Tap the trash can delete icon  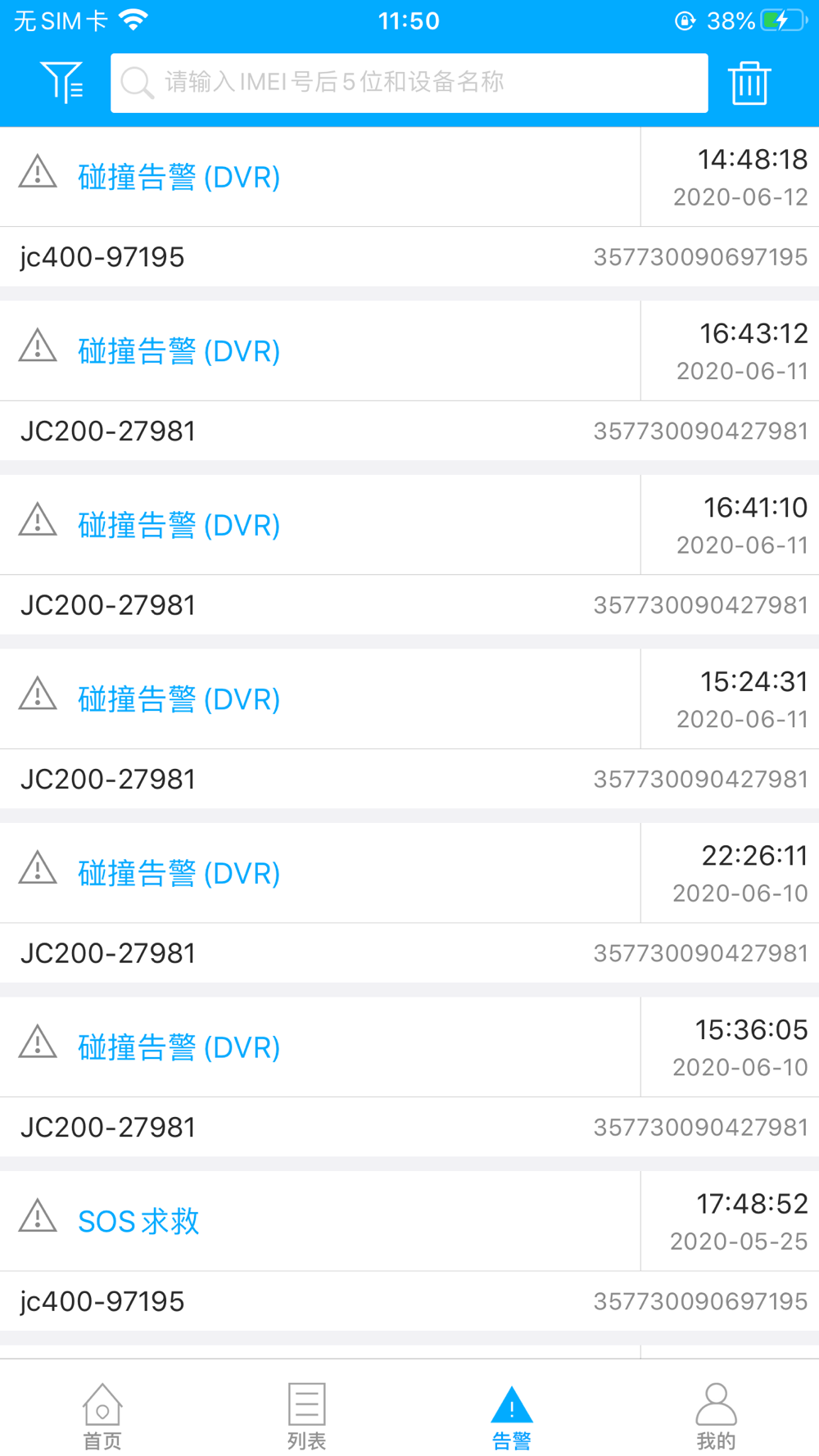(749, 83)
